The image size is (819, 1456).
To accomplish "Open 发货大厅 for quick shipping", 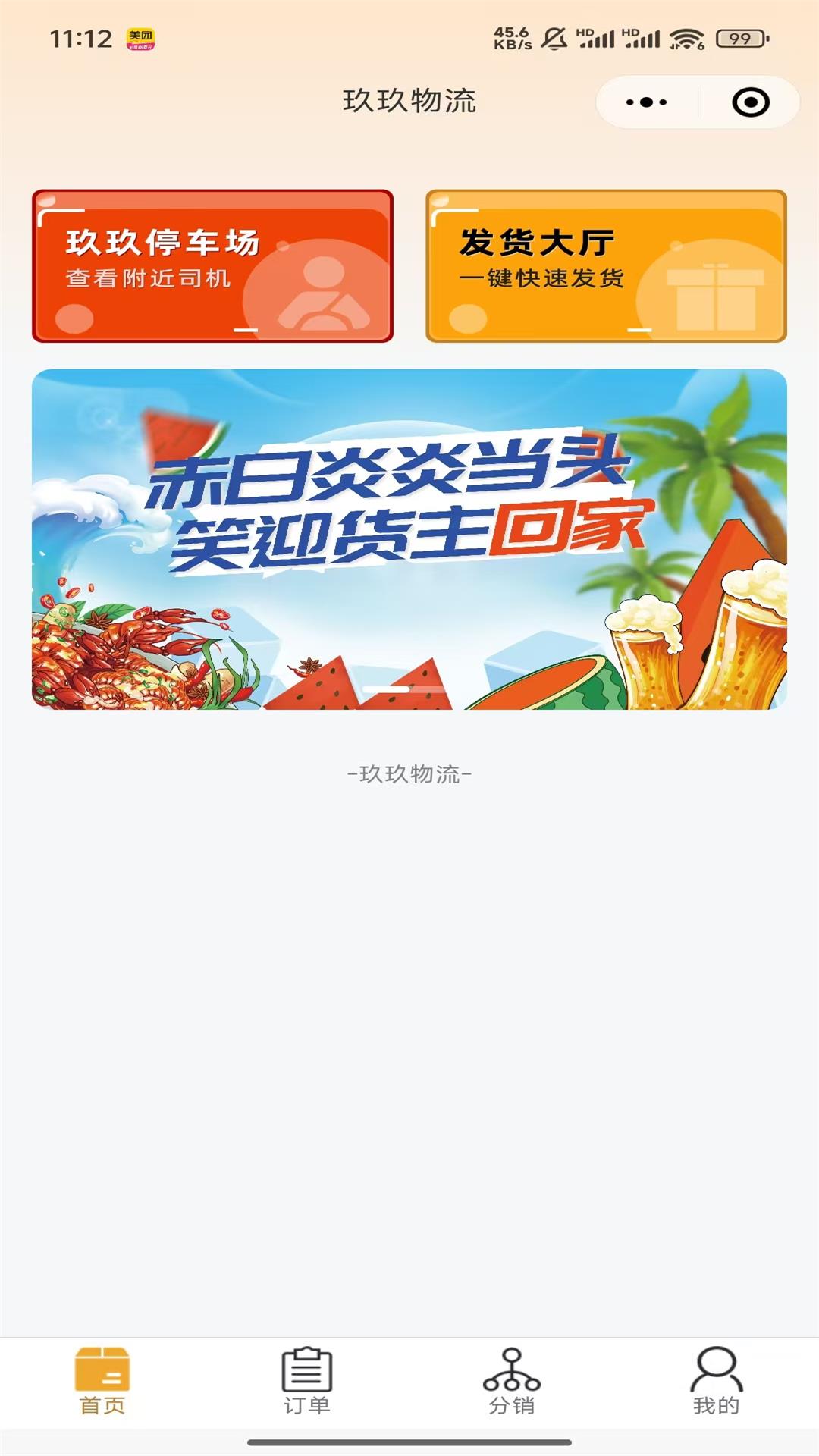I will (x=607, y=265).
